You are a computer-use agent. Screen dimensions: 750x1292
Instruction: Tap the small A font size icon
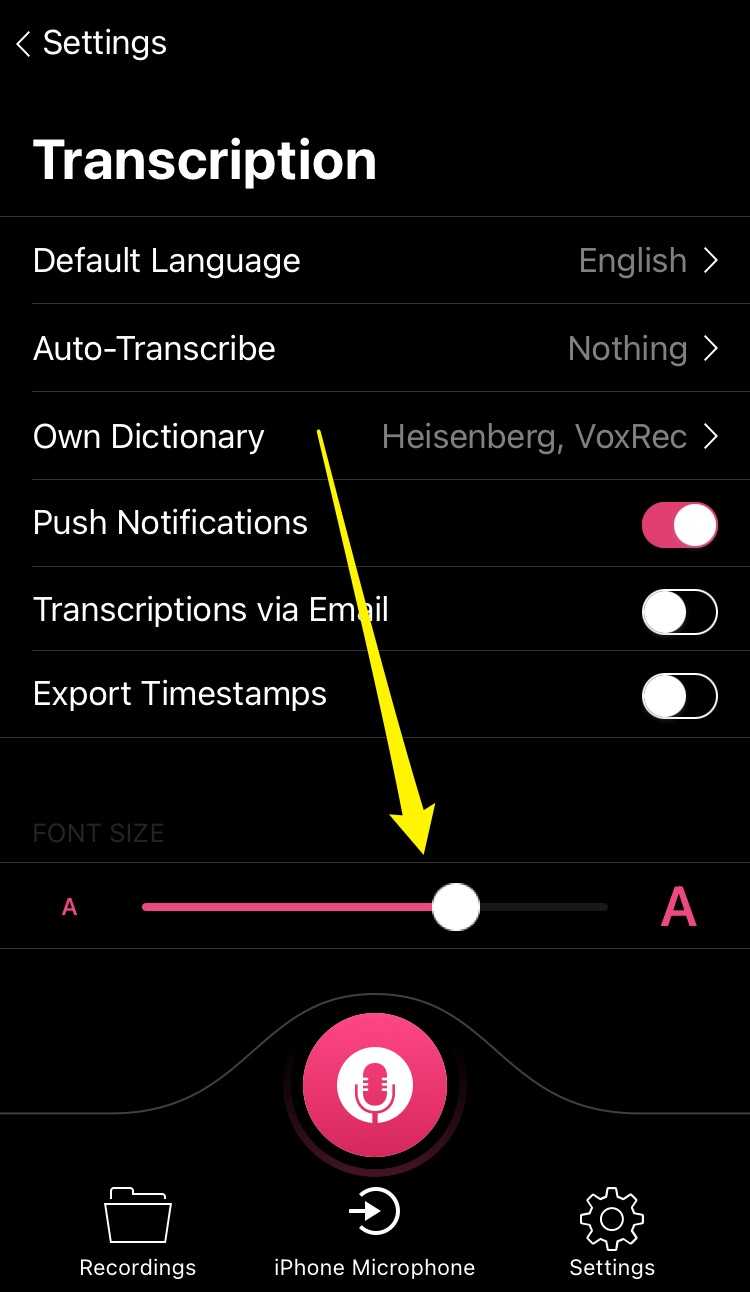(69, 906)
